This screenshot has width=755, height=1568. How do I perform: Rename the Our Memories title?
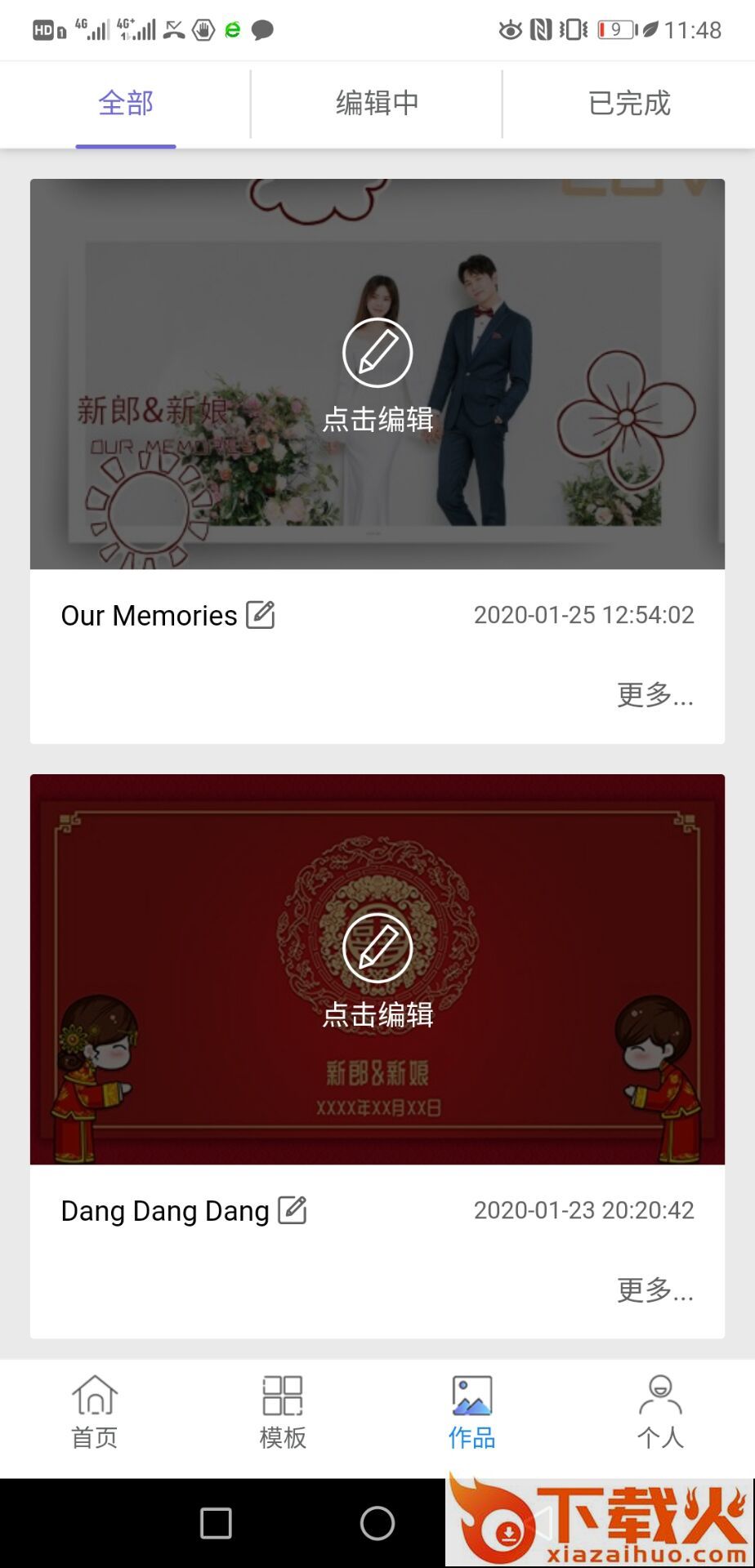point(261,614)
